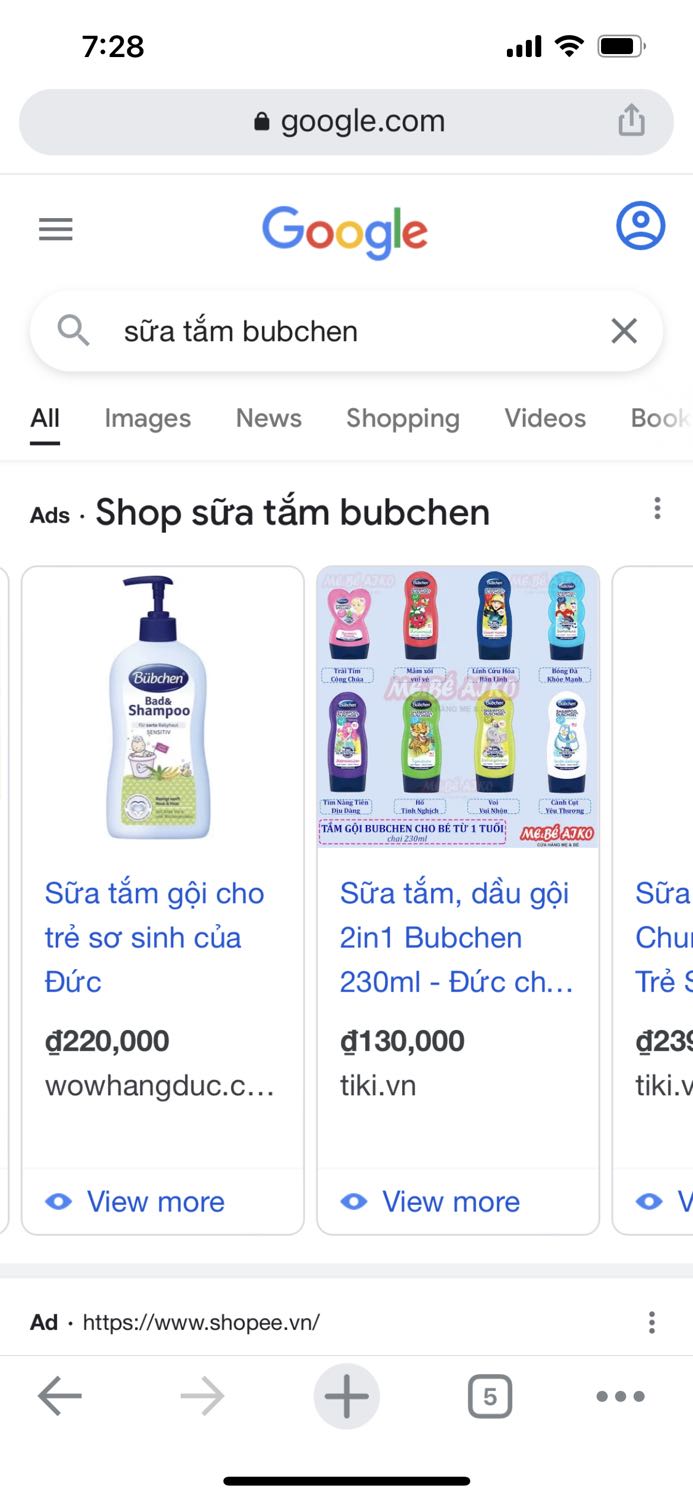This screenshot has height=1500, width=693.
Task: Open the Google hamburger menu
Action: (56, 230)
